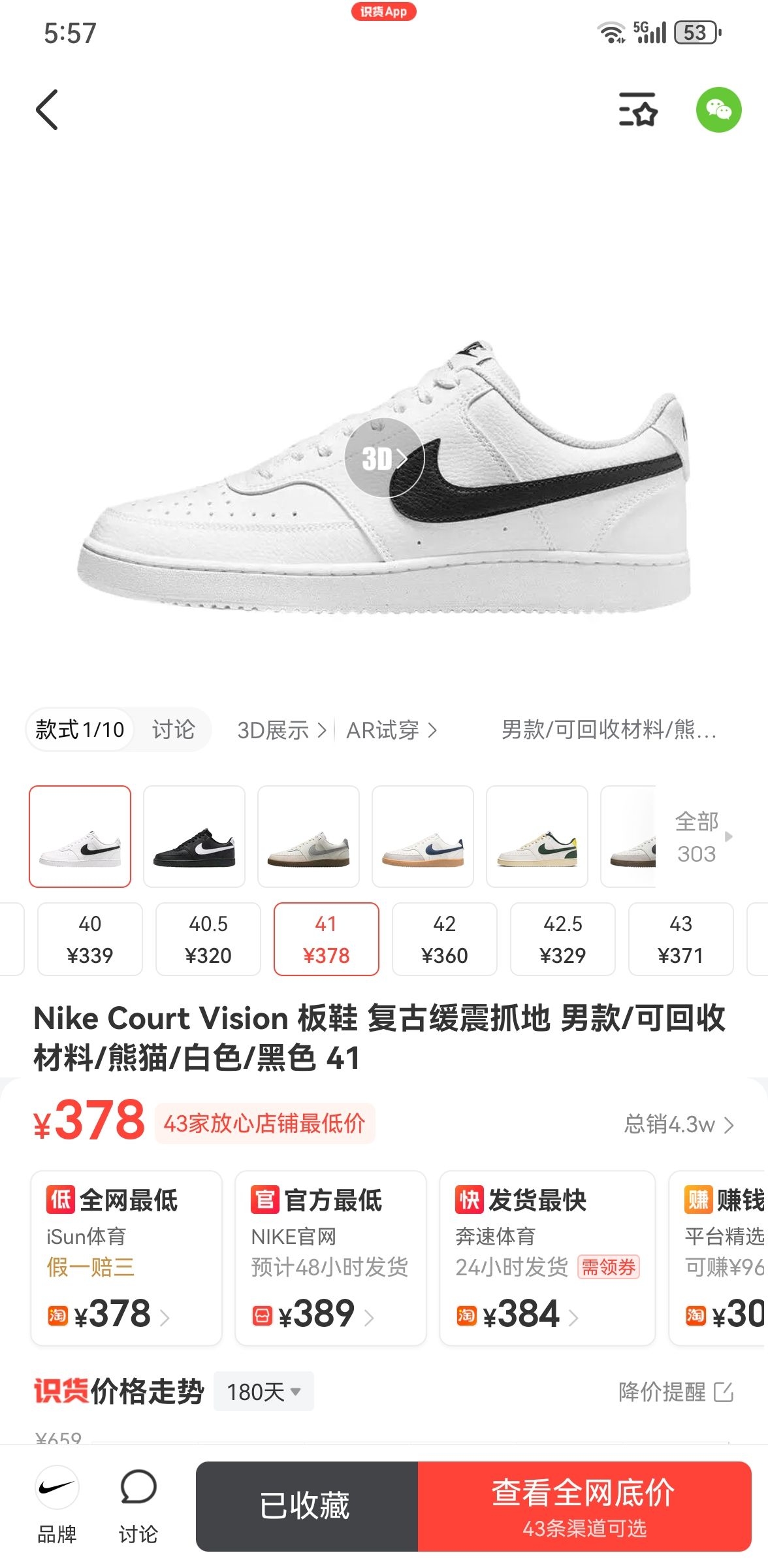Open the favorites list icon
Viewport: 768px width, 1568px height.
637,110
